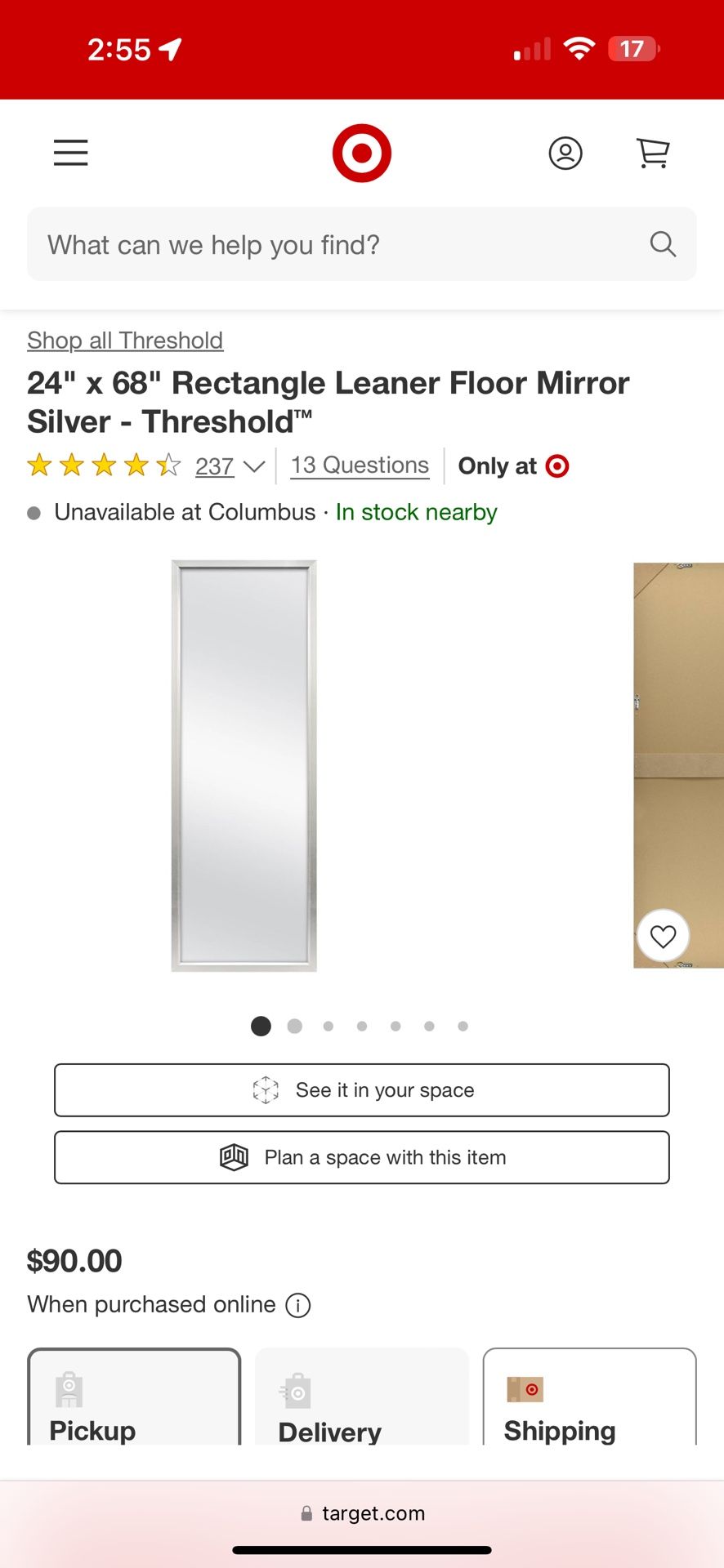724x1568 pixels.
Task: Expand the 237 ratings dropdown
Action: pos(230,466)
